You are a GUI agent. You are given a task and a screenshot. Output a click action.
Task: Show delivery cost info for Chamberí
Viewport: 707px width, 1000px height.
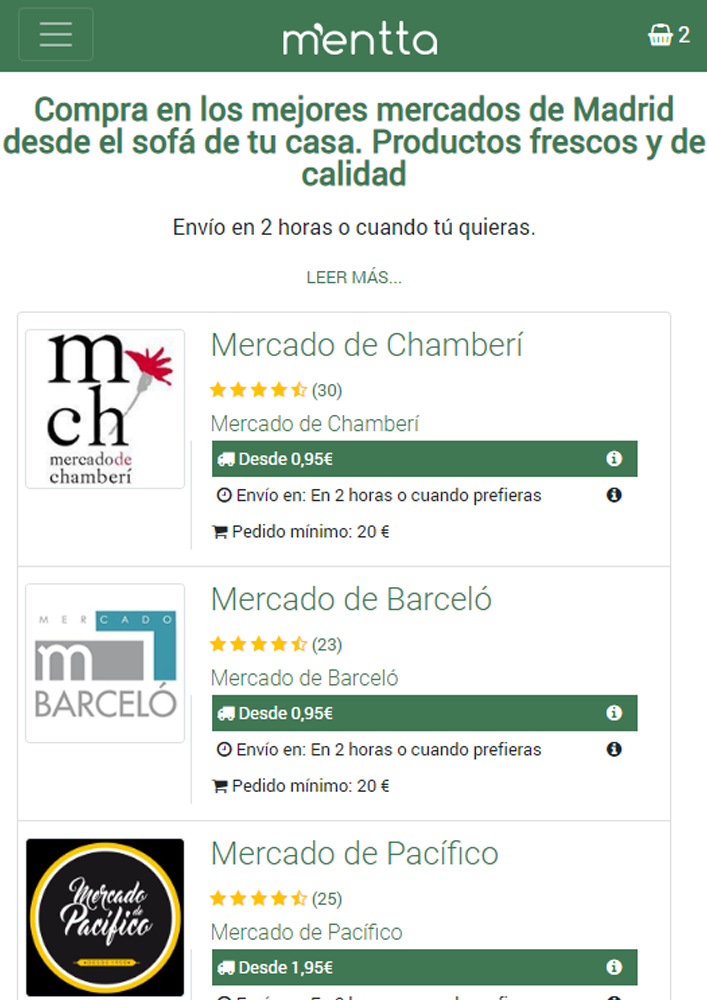click(614, 459)
